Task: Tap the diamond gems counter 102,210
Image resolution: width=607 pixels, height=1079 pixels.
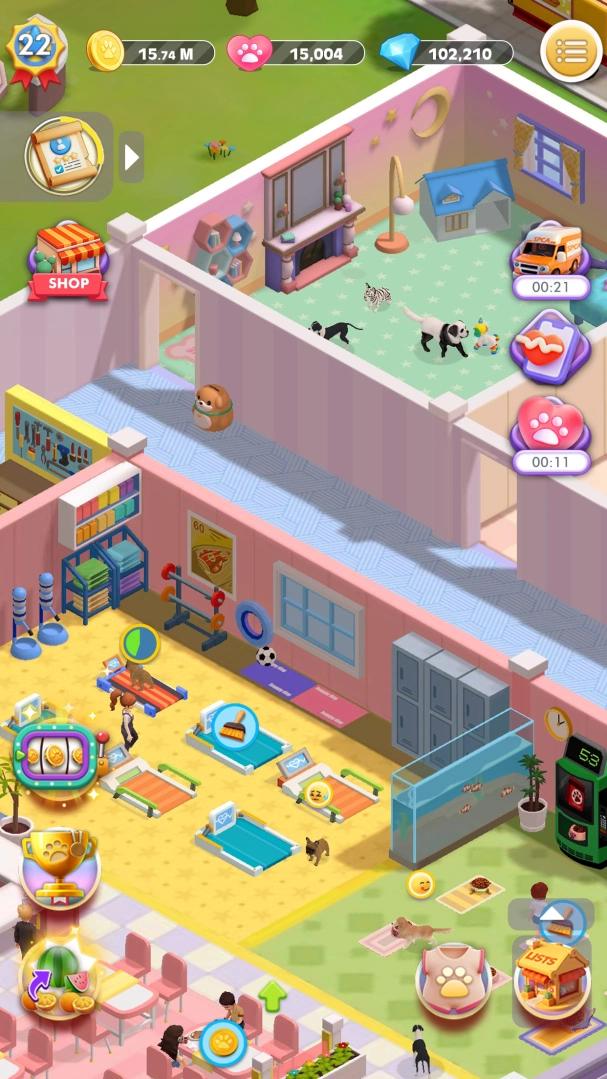Action: pyautogui.click(x=448, y=52)
